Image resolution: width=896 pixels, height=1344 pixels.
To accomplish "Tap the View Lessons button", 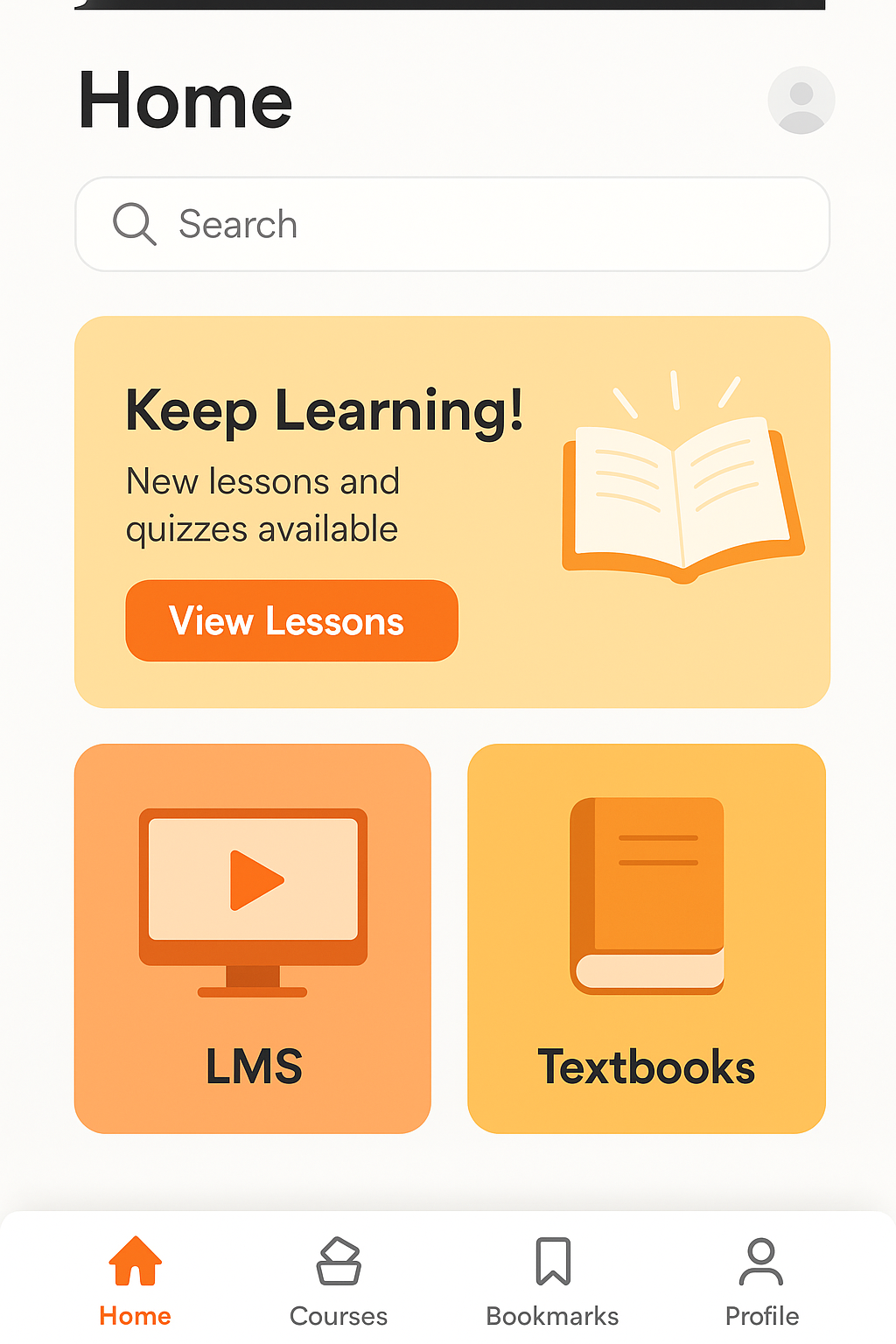I will [x=291, y=620].
